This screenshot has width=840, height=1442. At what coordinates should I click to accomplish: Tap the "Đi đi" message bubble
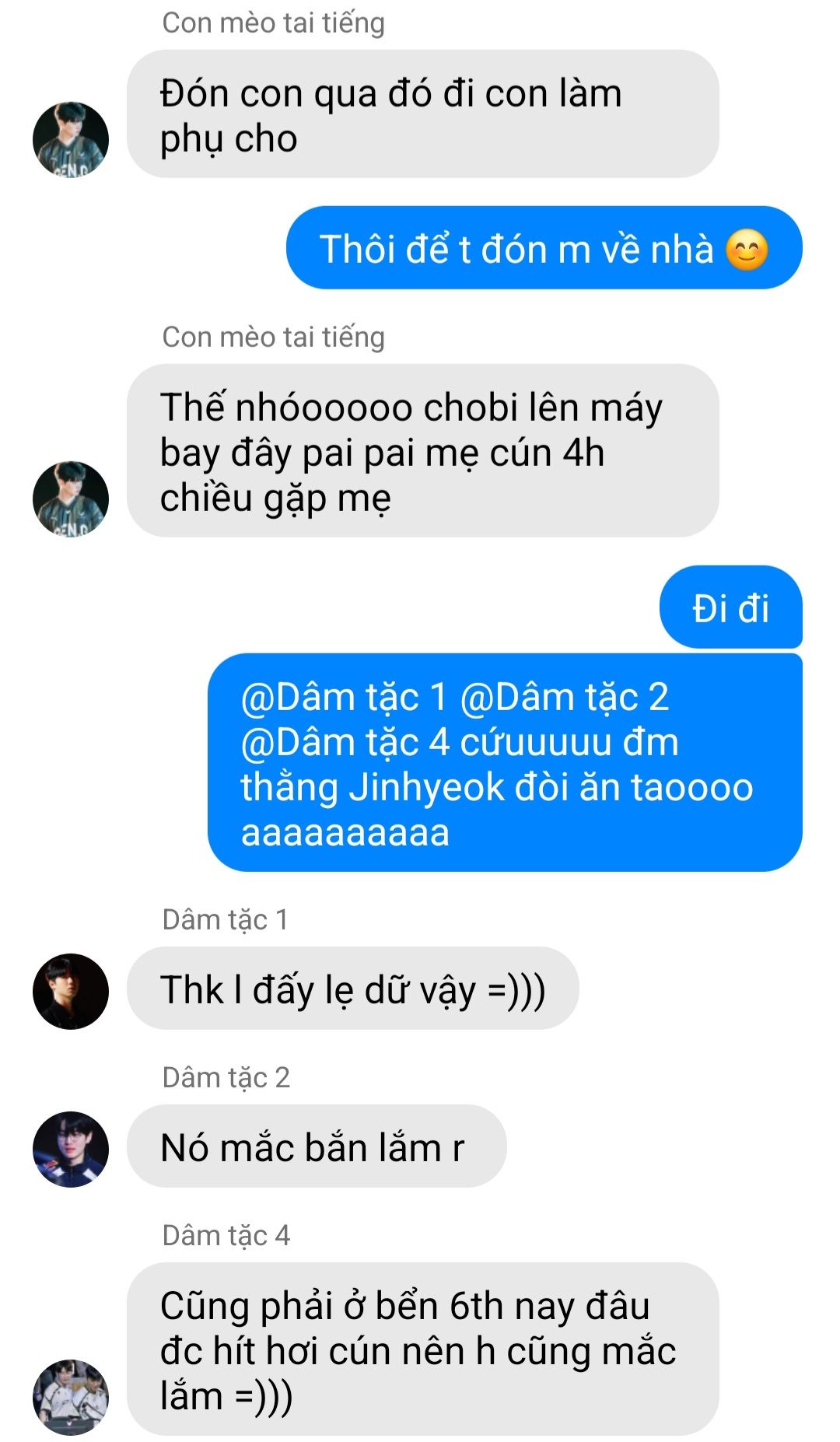click(x=730, y=607)
